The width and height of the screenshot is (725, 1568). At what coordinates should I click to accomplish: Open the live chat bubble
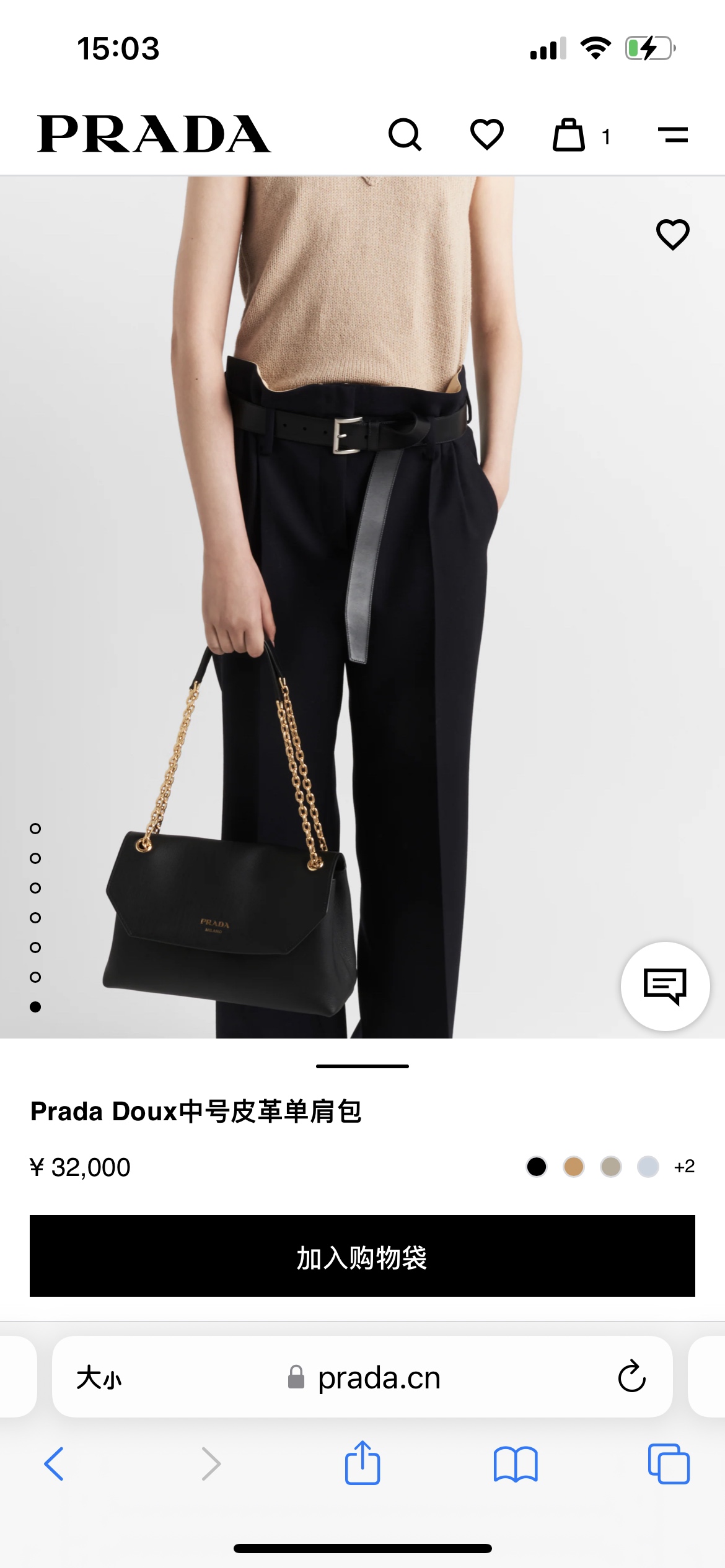click(666, 986)
